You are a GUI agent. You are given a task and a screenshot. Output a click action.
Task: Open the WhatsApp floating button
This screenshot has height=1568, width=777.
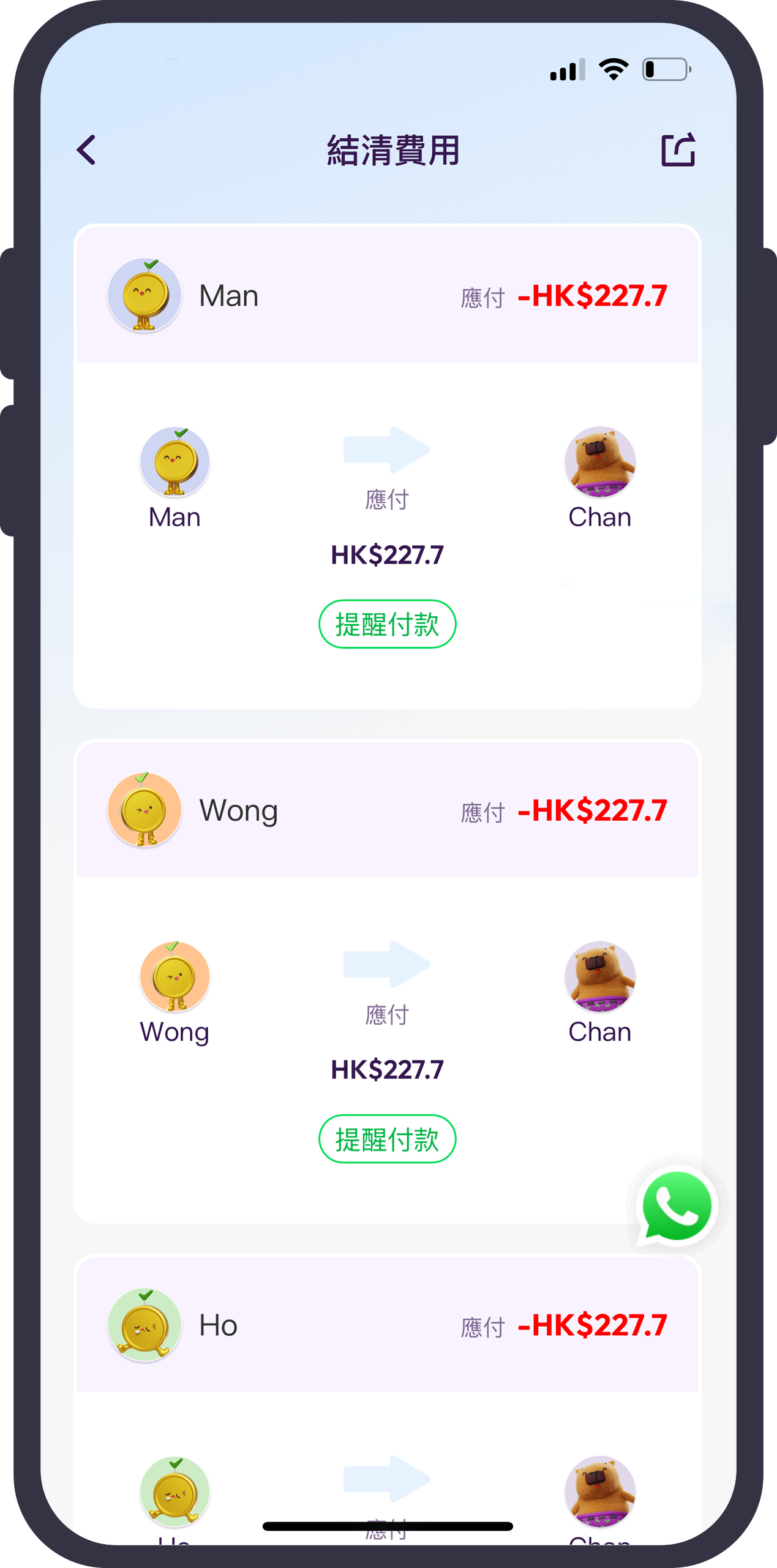[x=677, y=1207]
